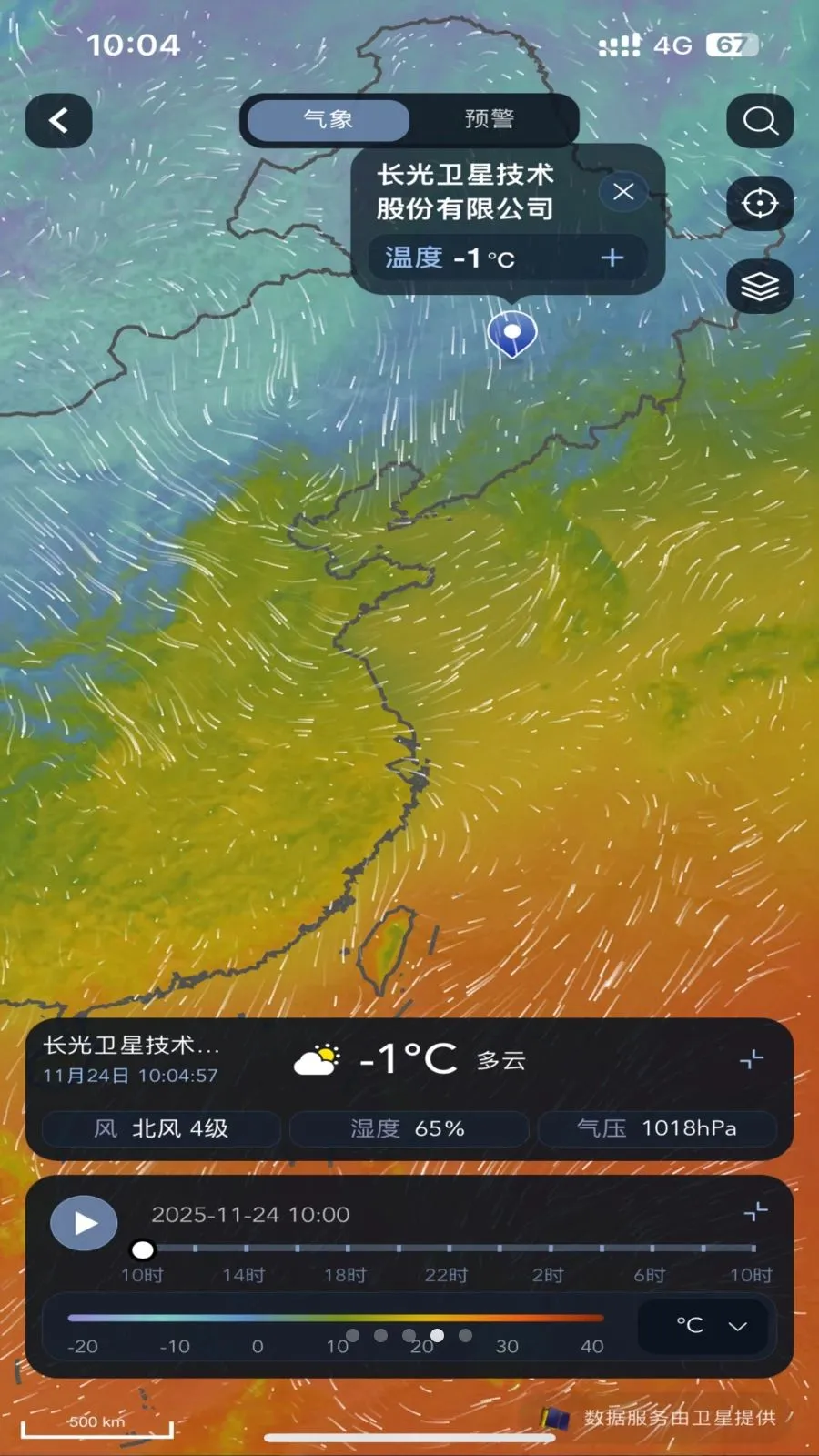
Task: Jump to 22时 on the timeline
Action: (448, 1249)
